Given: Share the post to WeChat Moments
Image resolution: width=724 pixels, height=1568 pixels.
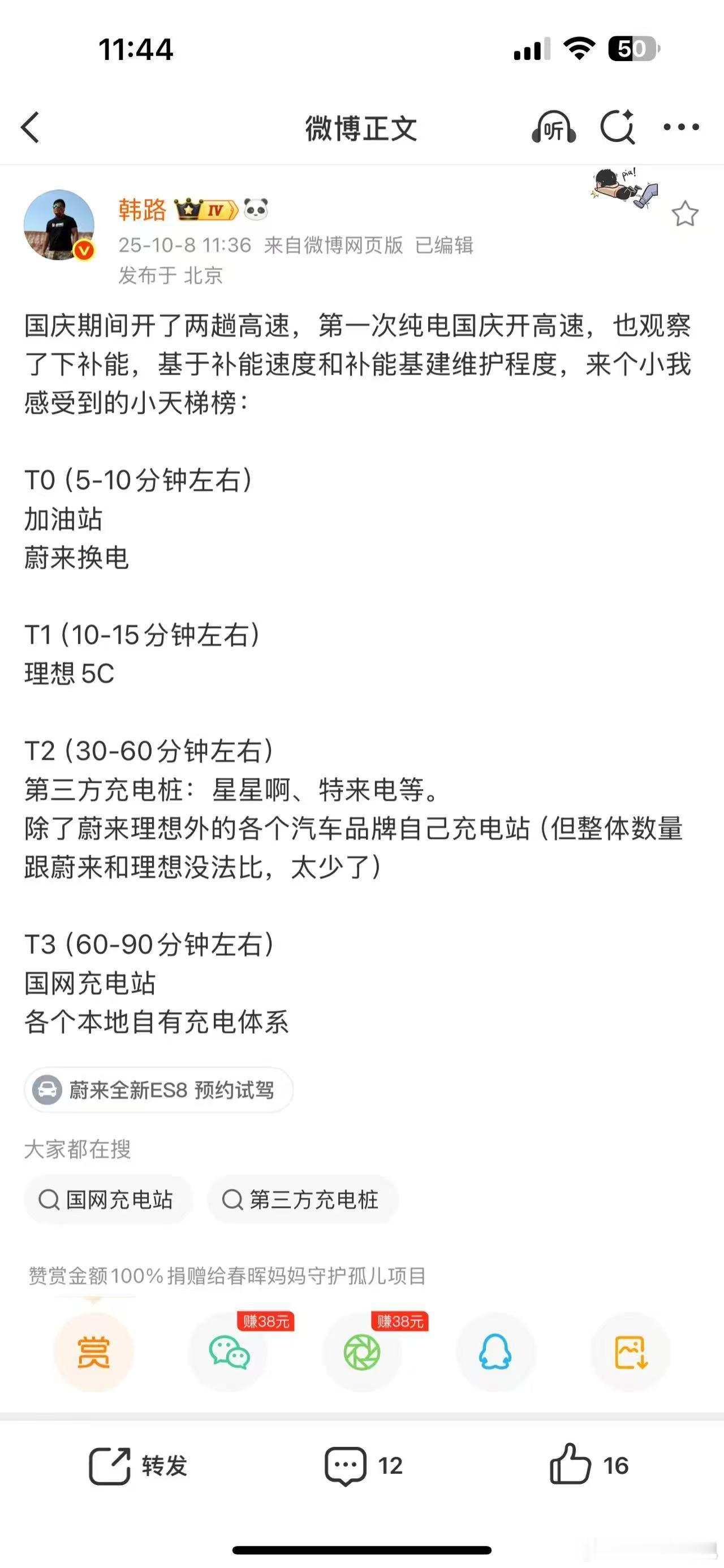Looking at the screenshot, I should [361, 1353].
